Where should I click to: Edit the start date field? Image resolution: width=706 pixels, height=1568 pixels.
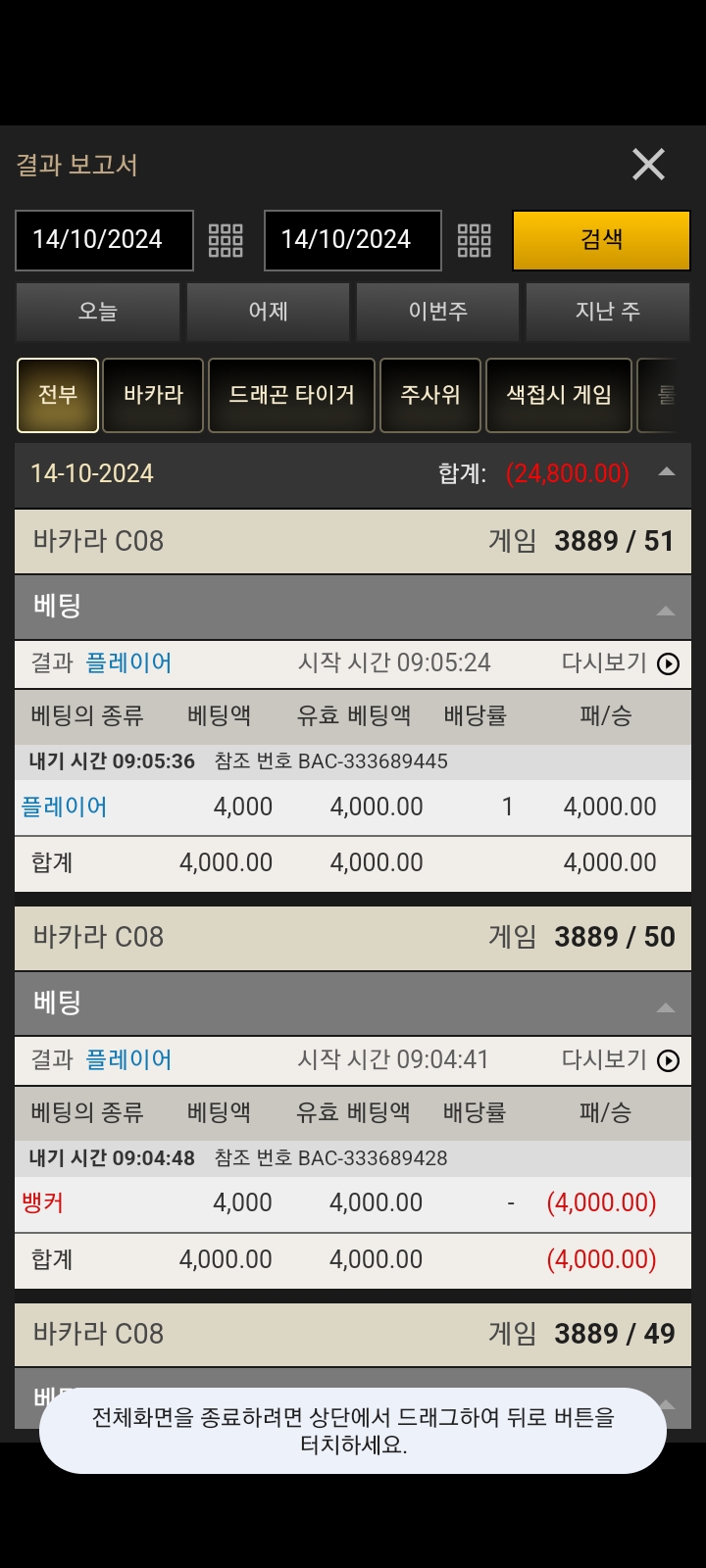[x=104, y=240]
